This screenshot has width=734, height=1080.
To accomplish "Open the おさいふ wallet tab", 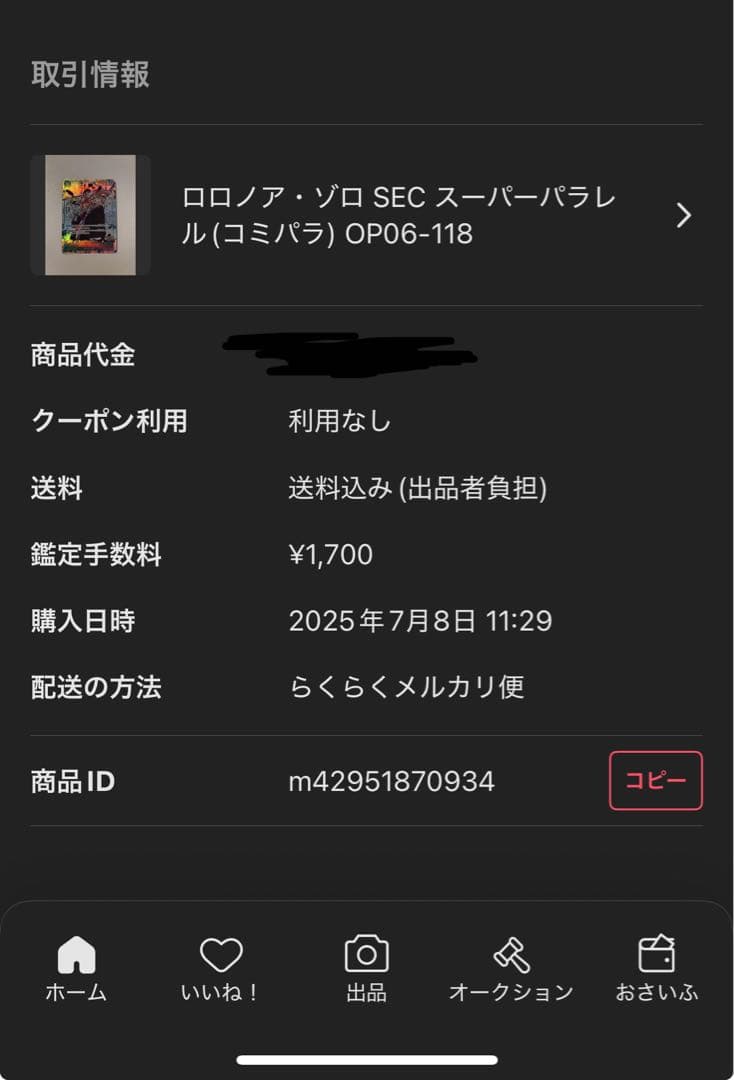I will click(x=657, y=968).
